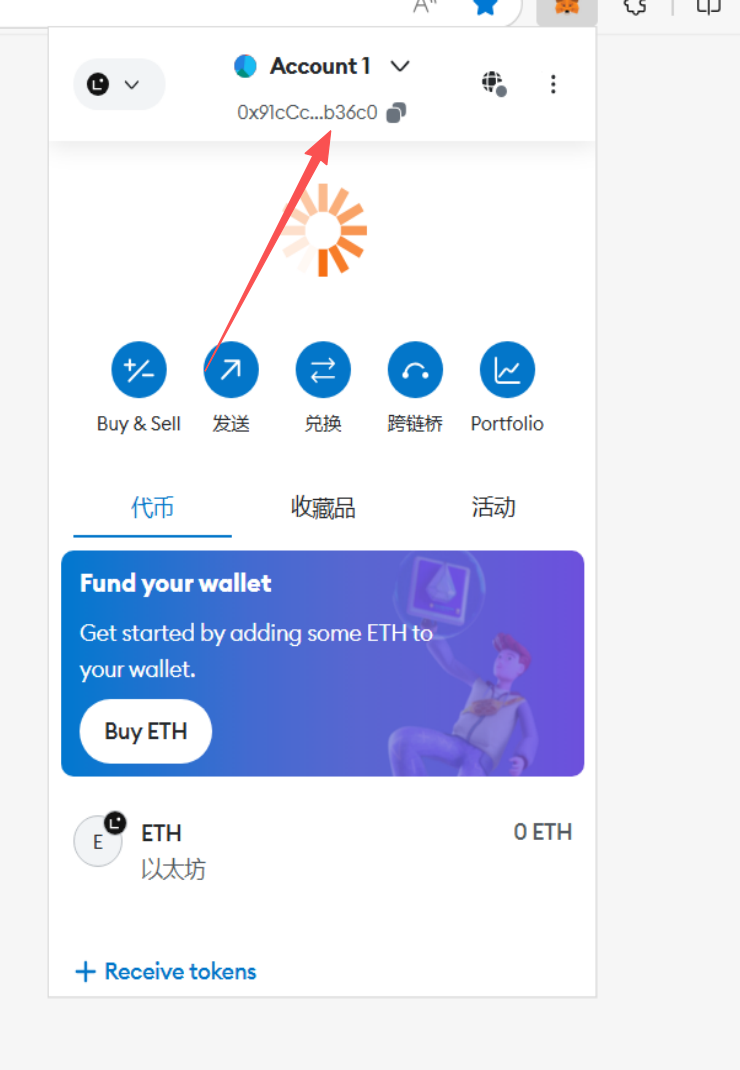Expand the Account 1 switcher

322,67
